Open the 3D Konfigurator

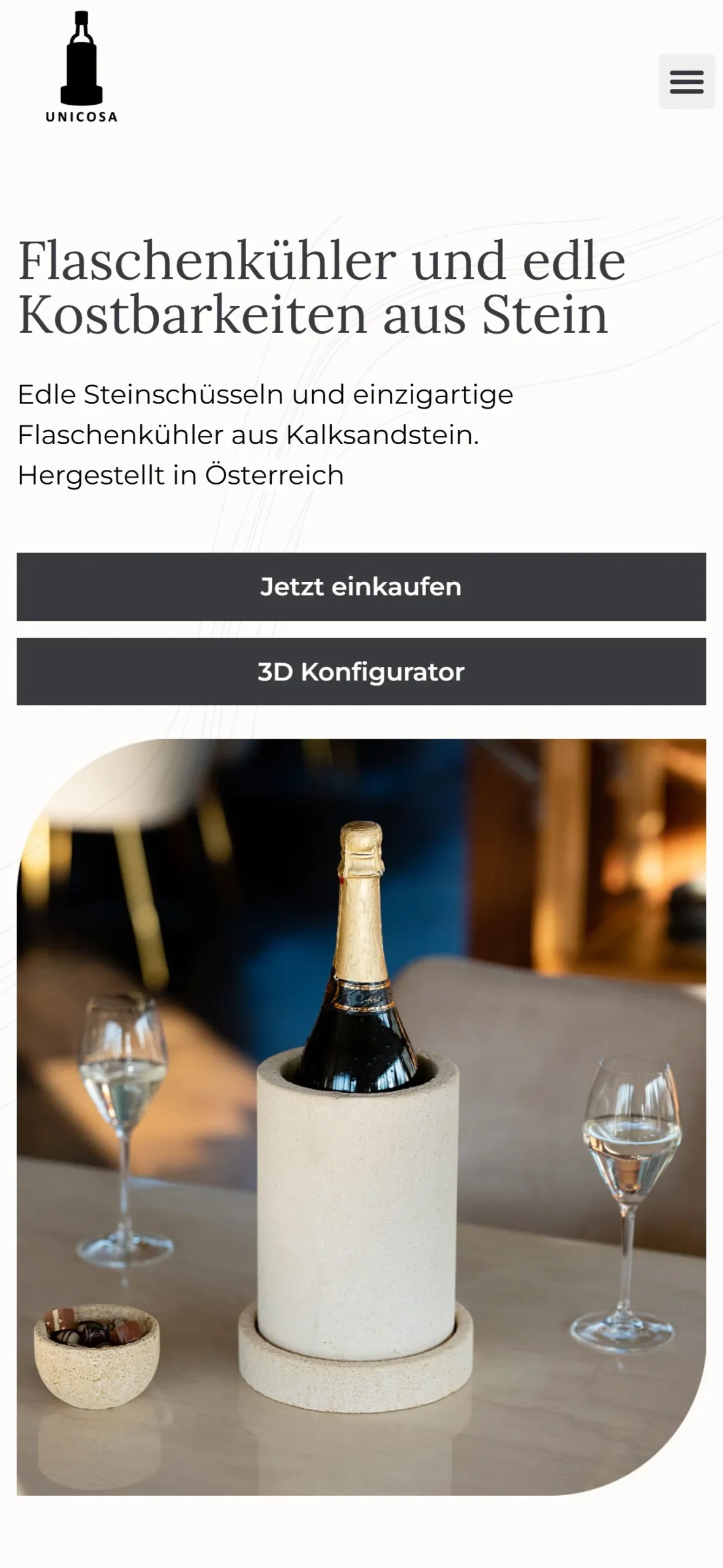(361, 672)
